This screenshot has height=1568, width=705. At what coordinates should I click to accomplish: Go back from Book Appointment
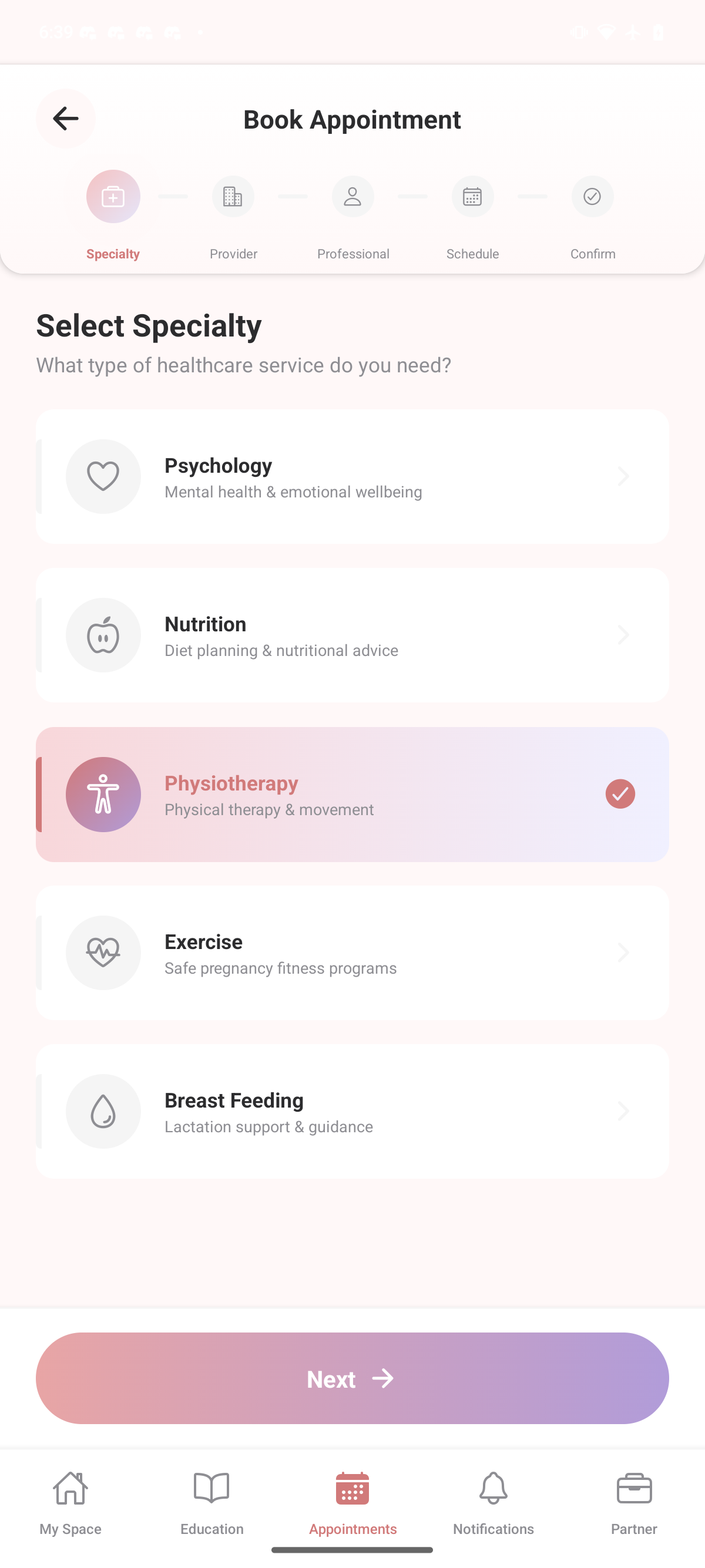pyautogui.click(x=66, y=119)
